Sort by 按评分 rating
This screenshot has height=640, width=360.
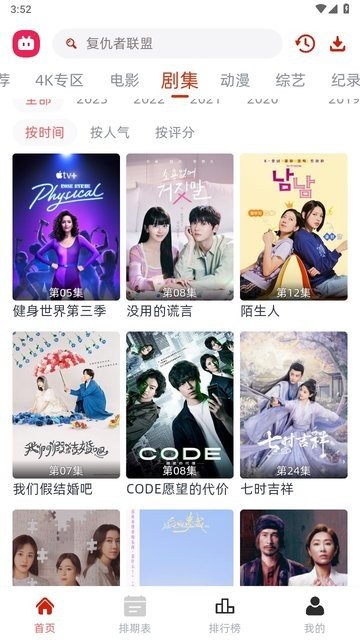coord(175,132)
